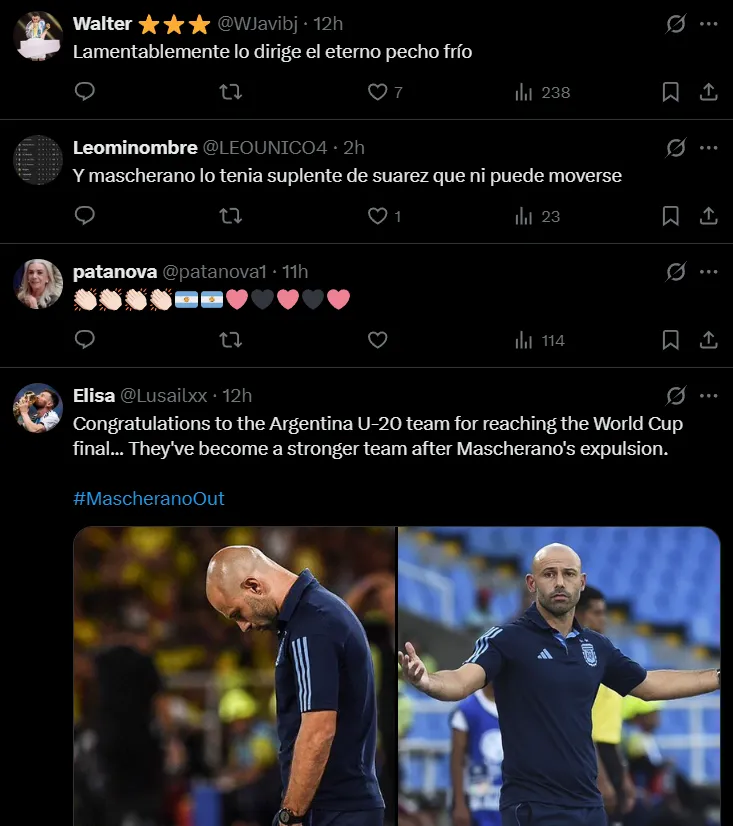Reply to patanova's post
733x826 pixels.
(85, 340)
